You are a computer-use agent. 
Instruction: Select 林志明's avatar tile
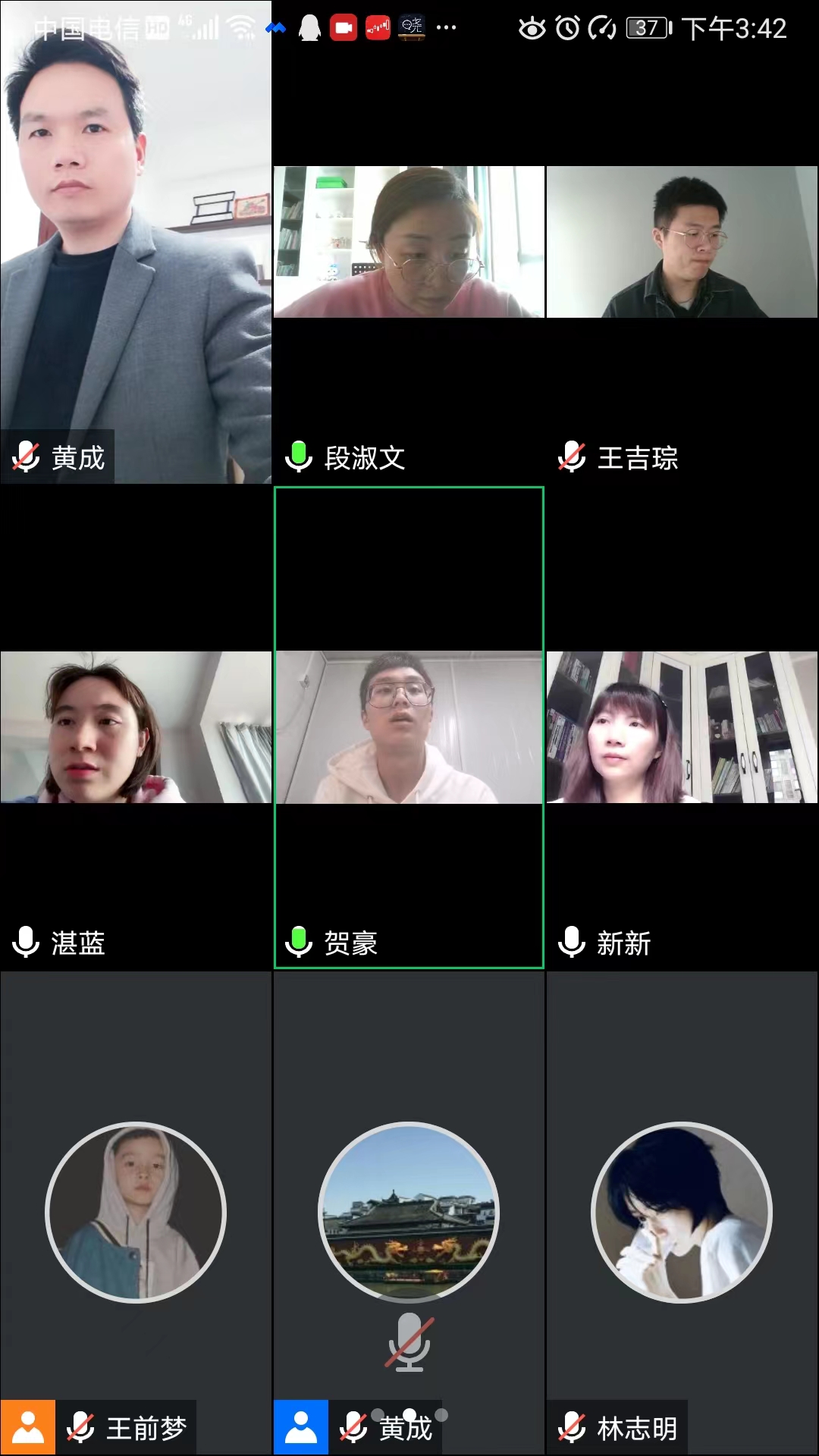(682, 1212)
